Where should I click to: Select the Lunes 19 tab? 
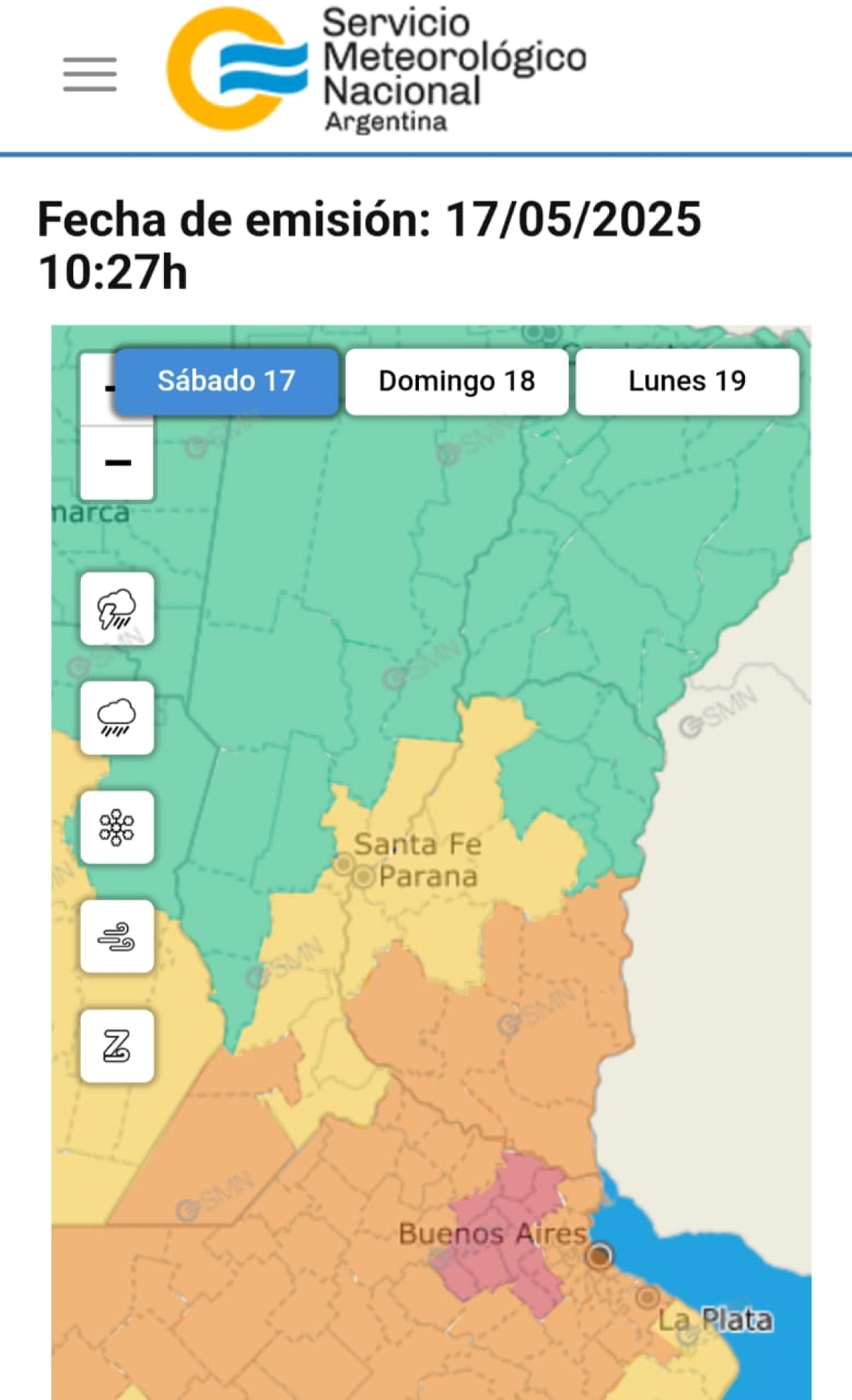coord(687,381)
